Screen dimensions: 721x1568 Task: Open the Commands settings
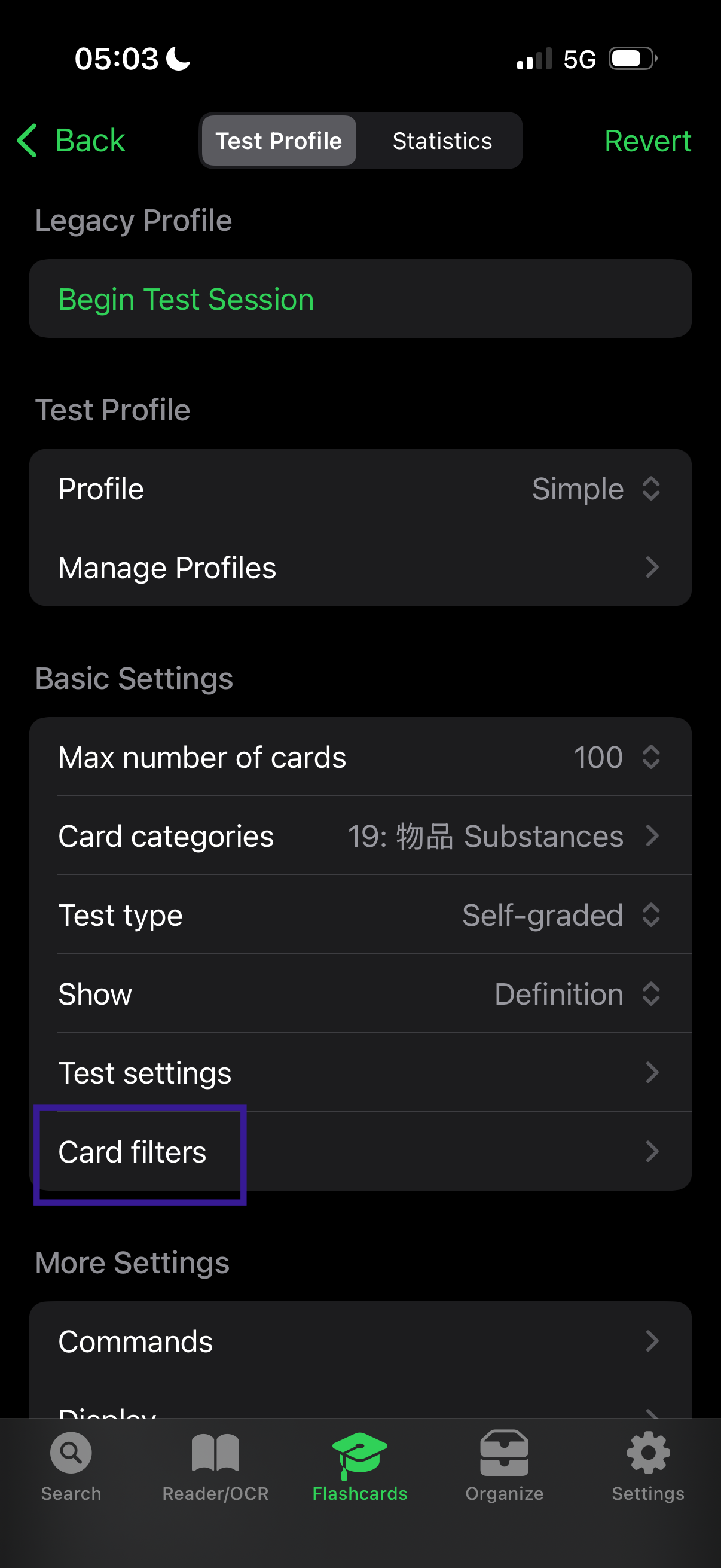(x=359, y=1341)
